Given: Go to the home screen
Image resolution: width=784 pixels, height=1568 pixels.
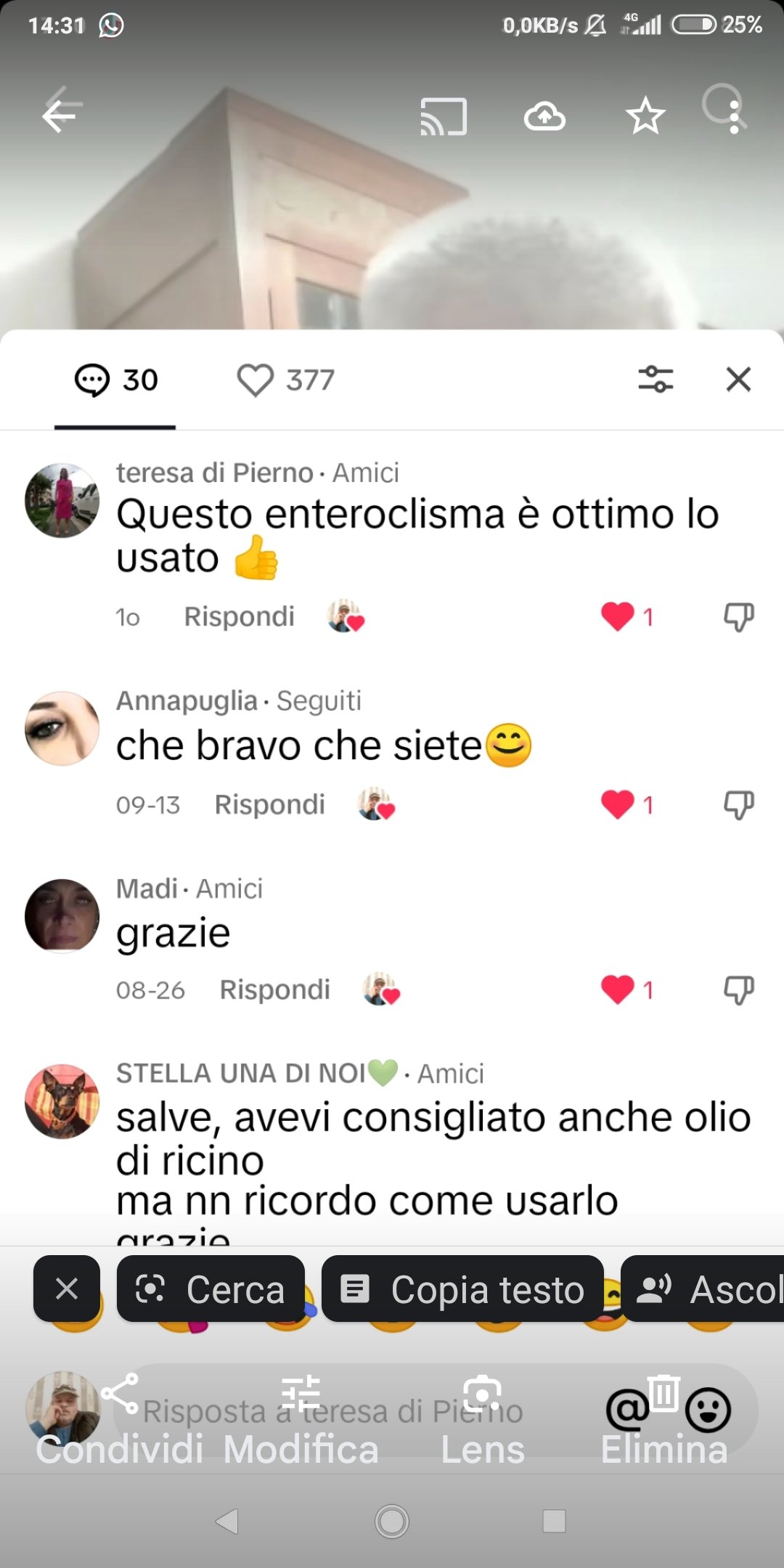Looking at the screenshot, I should point(392,1521).
